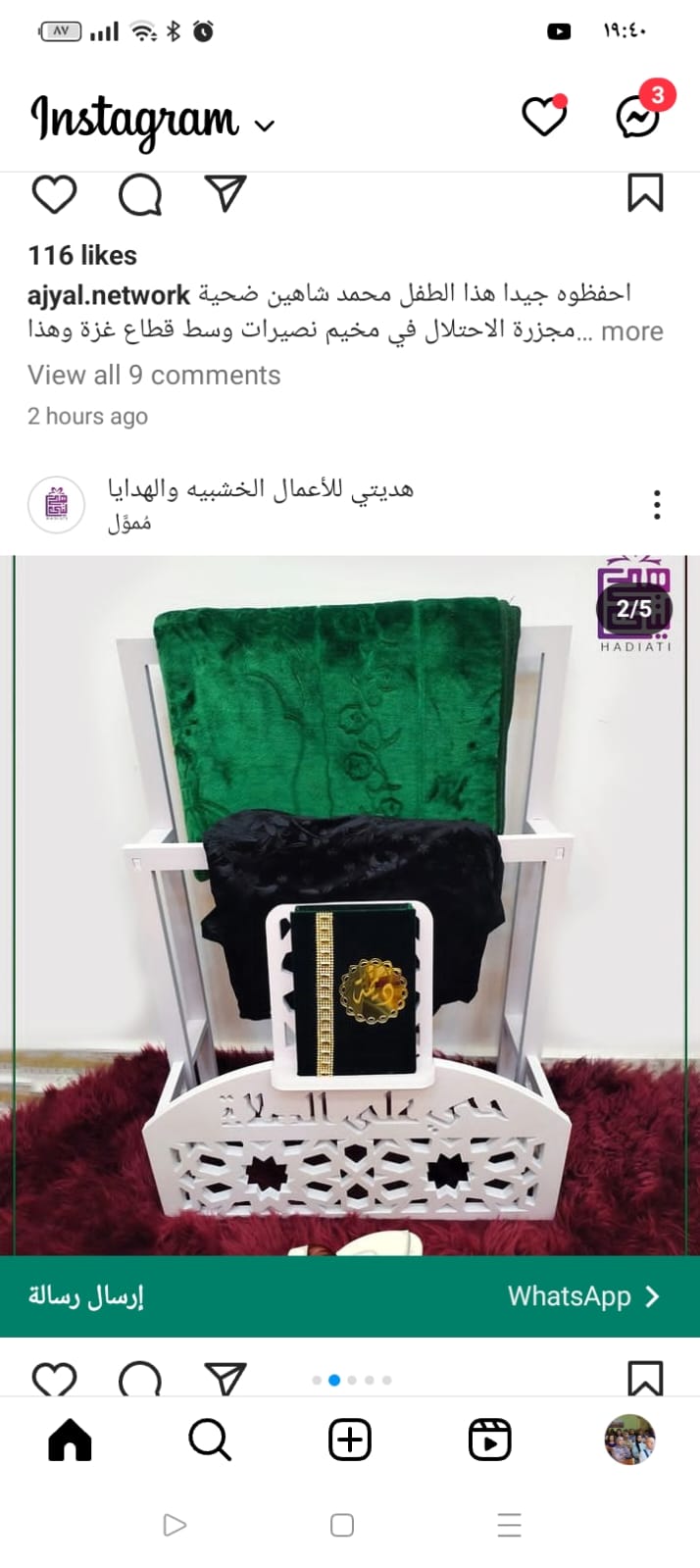This screenshot has height=1568, width=700.
Task: Like the ajyal.network post
Action: (54, 194)
